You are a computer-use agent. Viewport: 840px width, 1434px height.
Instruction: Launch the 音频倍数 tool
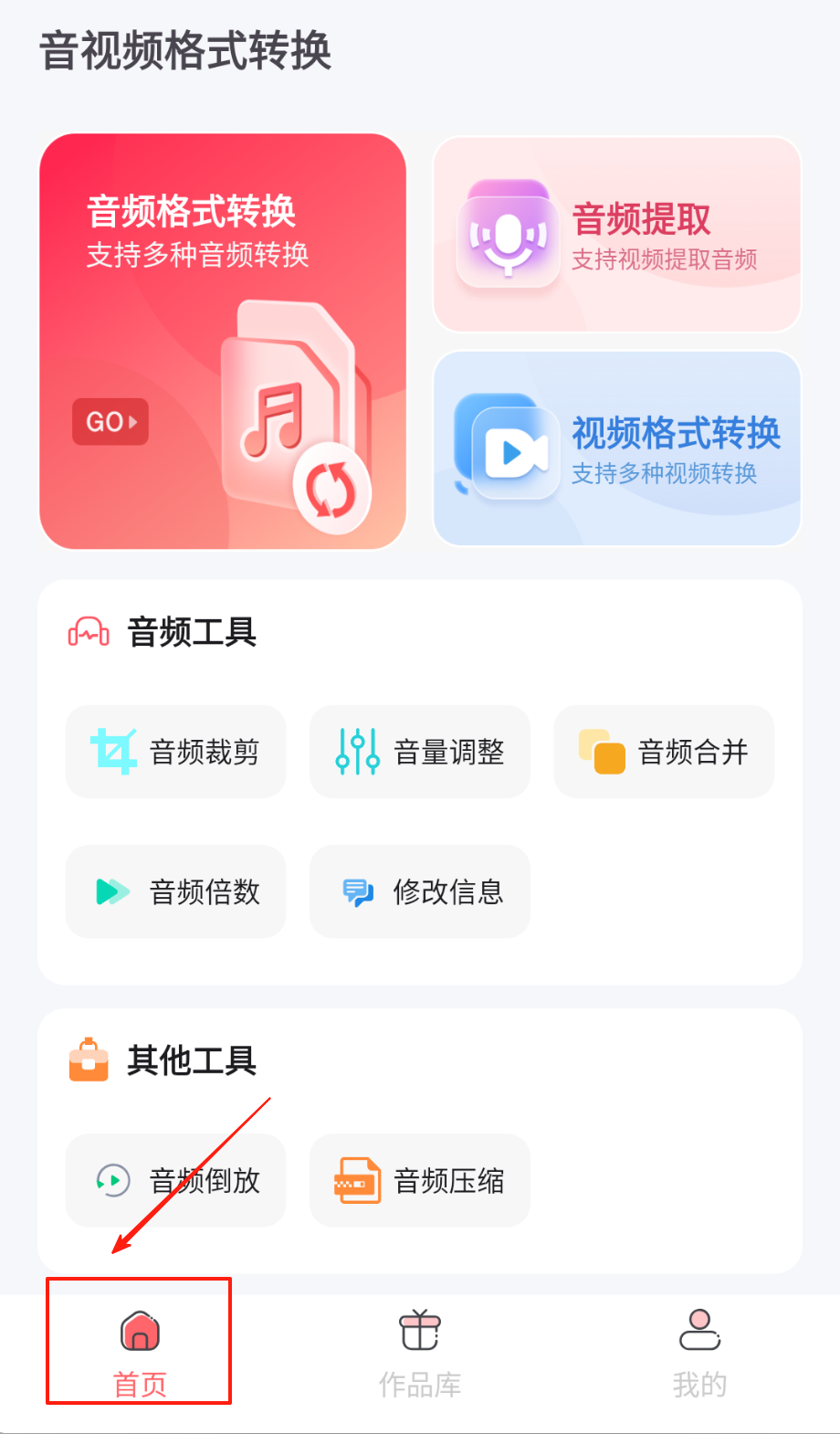click(x=175, y=891)
